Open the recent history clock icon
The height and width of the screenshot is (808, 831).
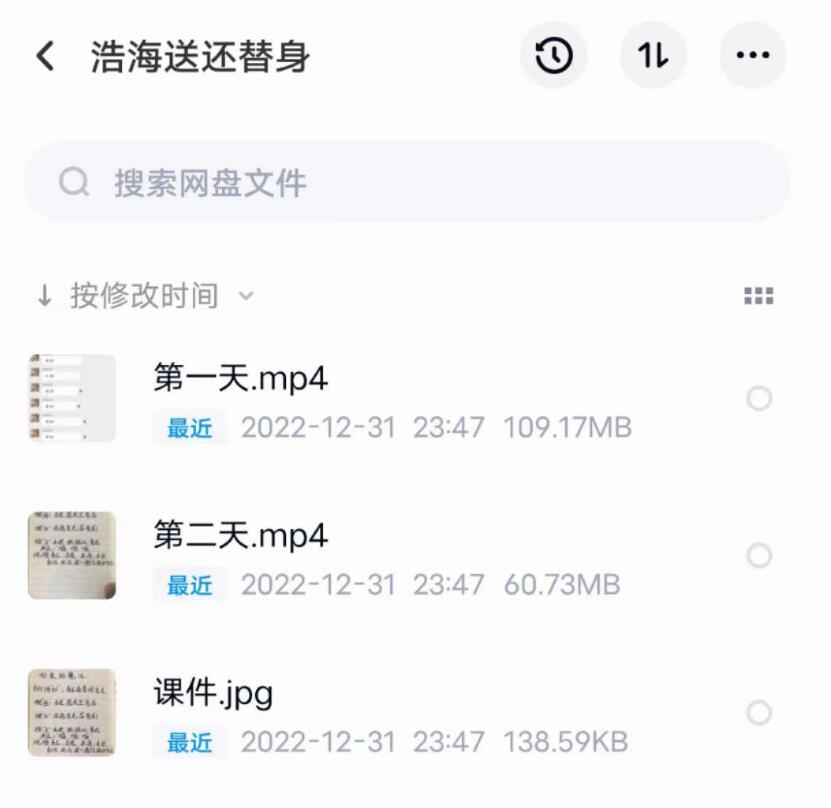point(554,56)
